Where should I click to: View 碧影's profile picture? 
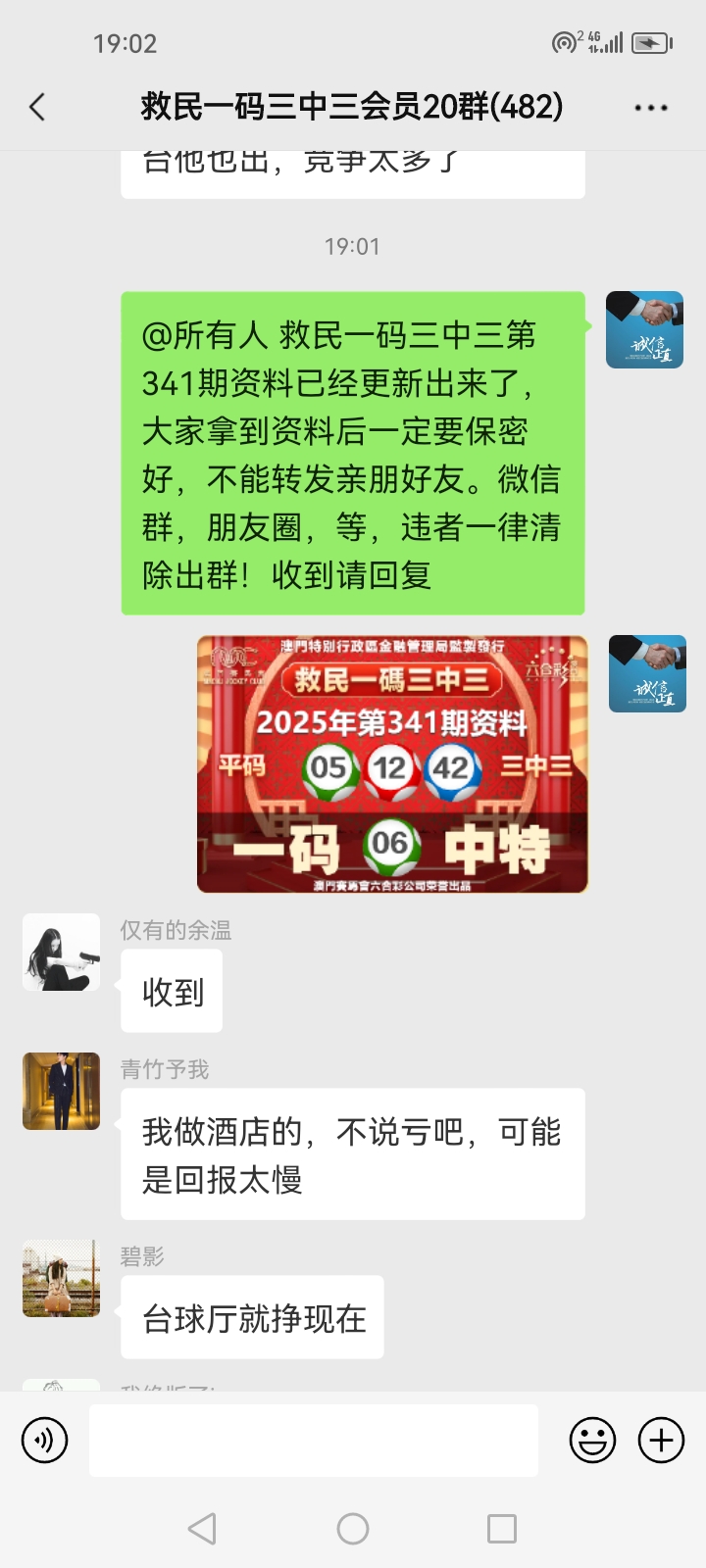61,1278
